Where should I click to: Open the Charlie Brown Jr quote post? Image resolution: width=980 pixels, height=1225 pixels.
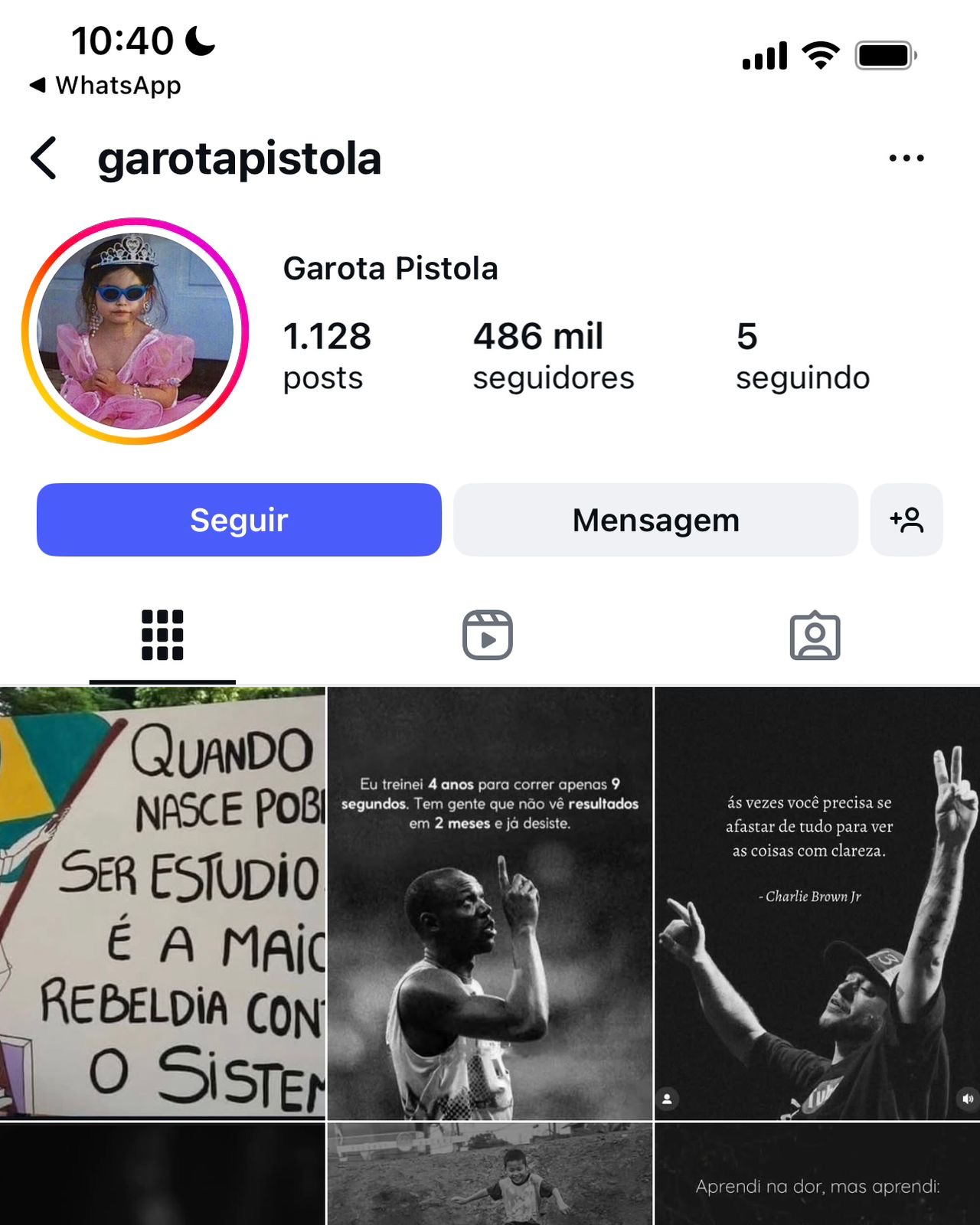[x=817, y=903]
